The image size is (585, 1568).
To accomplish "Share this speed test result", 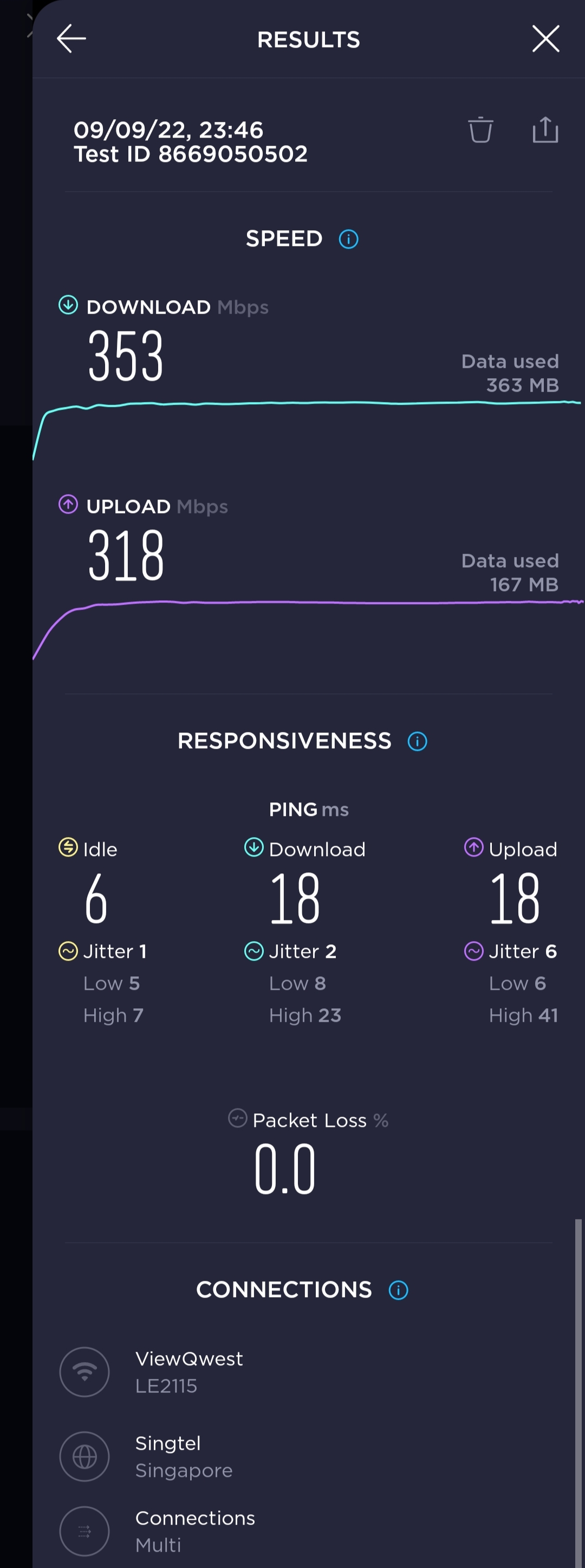I will [x=545, y=129].
